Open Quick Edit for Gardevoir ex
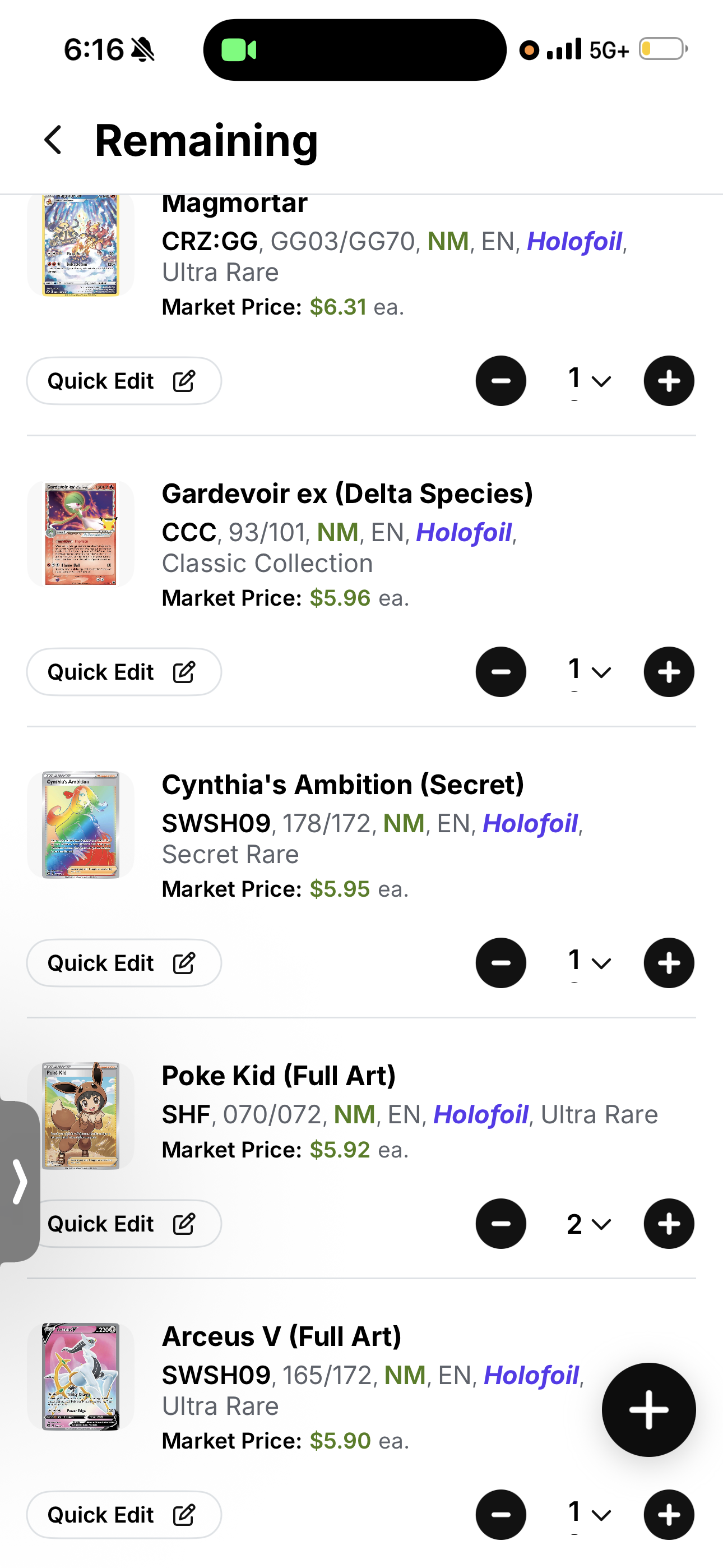The image size is (723, 1568). point(123,672)
